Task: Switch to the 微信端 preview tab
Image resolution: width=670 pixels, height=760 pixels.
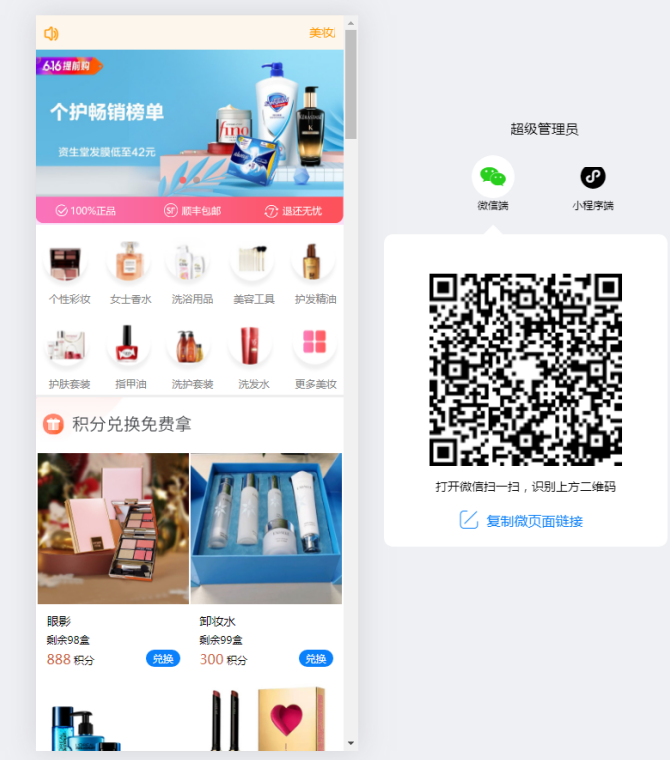Action: click(493, 182)
